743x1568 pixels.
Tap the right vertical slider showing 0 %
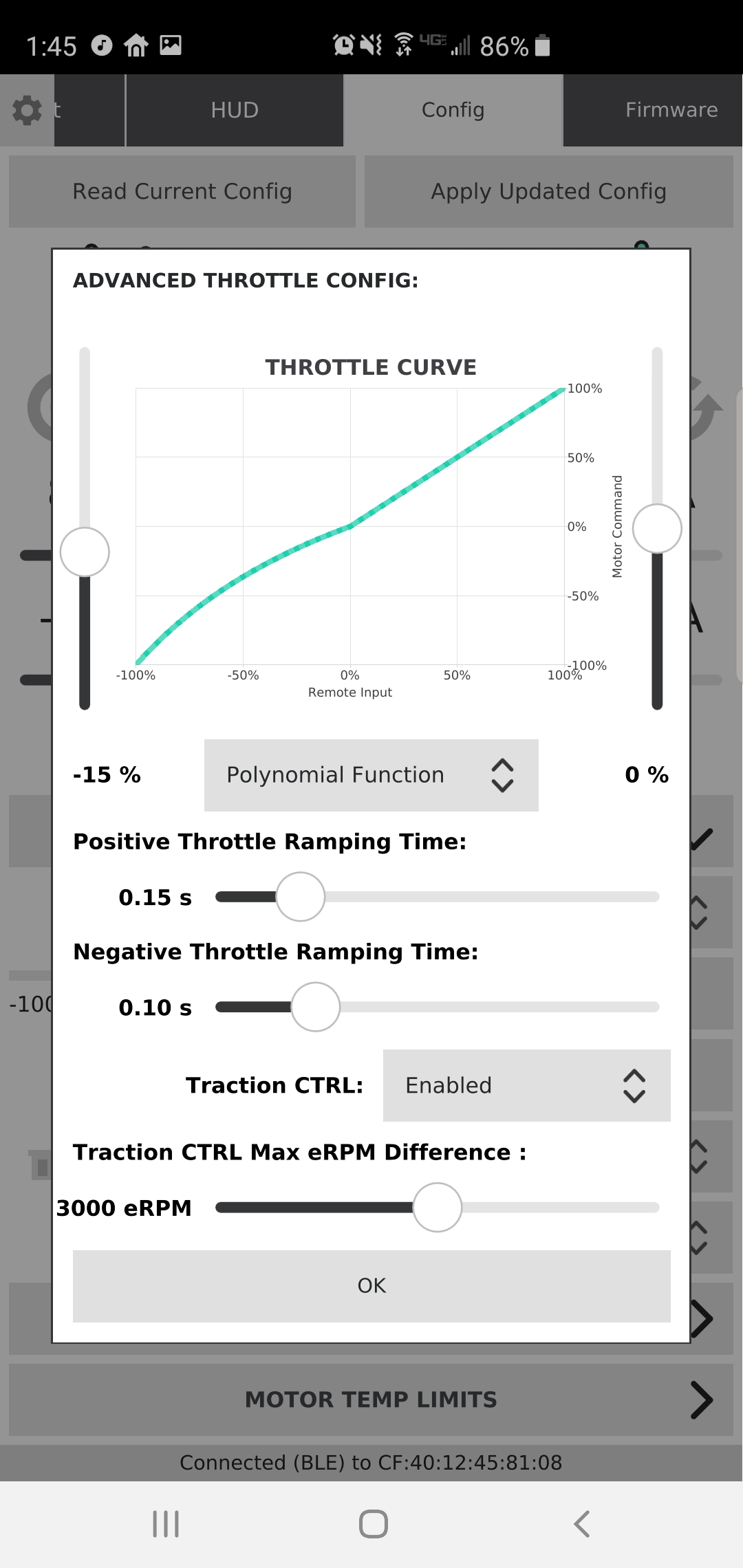[657, 528]
